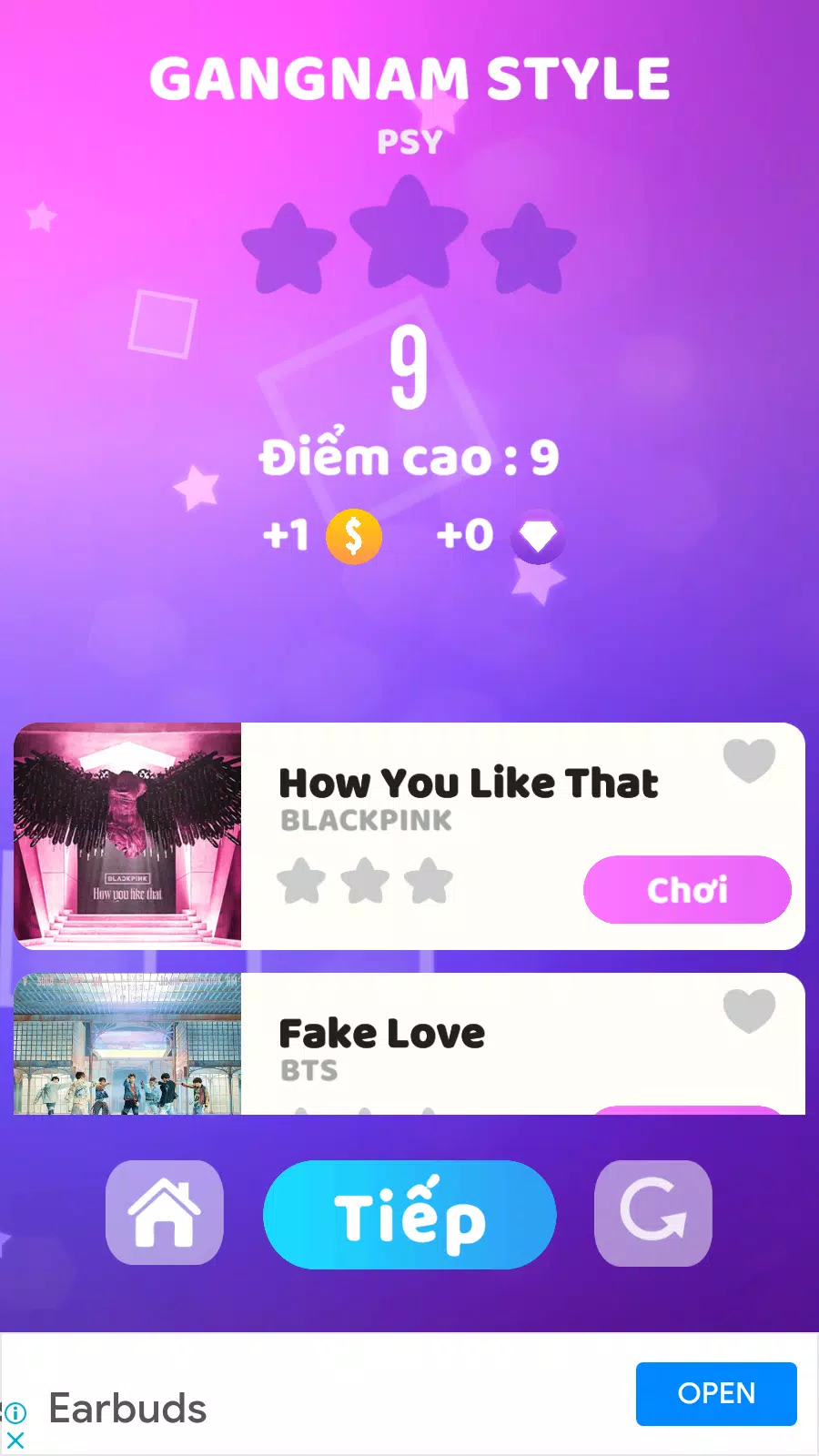Close the Earbuds ad banner
The height and width of the screenshot is (1456, 819).
(15, 1441)
